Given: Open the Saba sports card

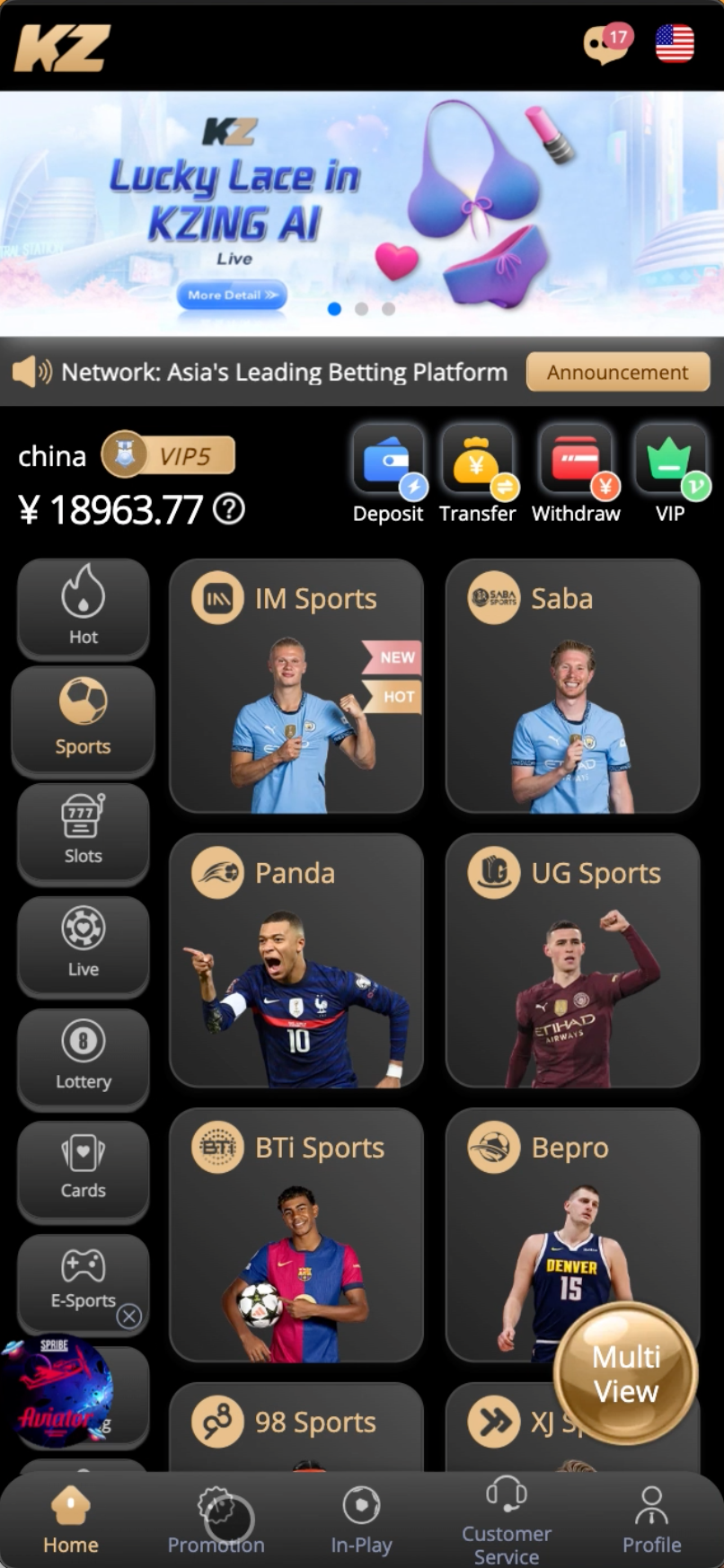Looking at the screenshot, I should [572, 686].
